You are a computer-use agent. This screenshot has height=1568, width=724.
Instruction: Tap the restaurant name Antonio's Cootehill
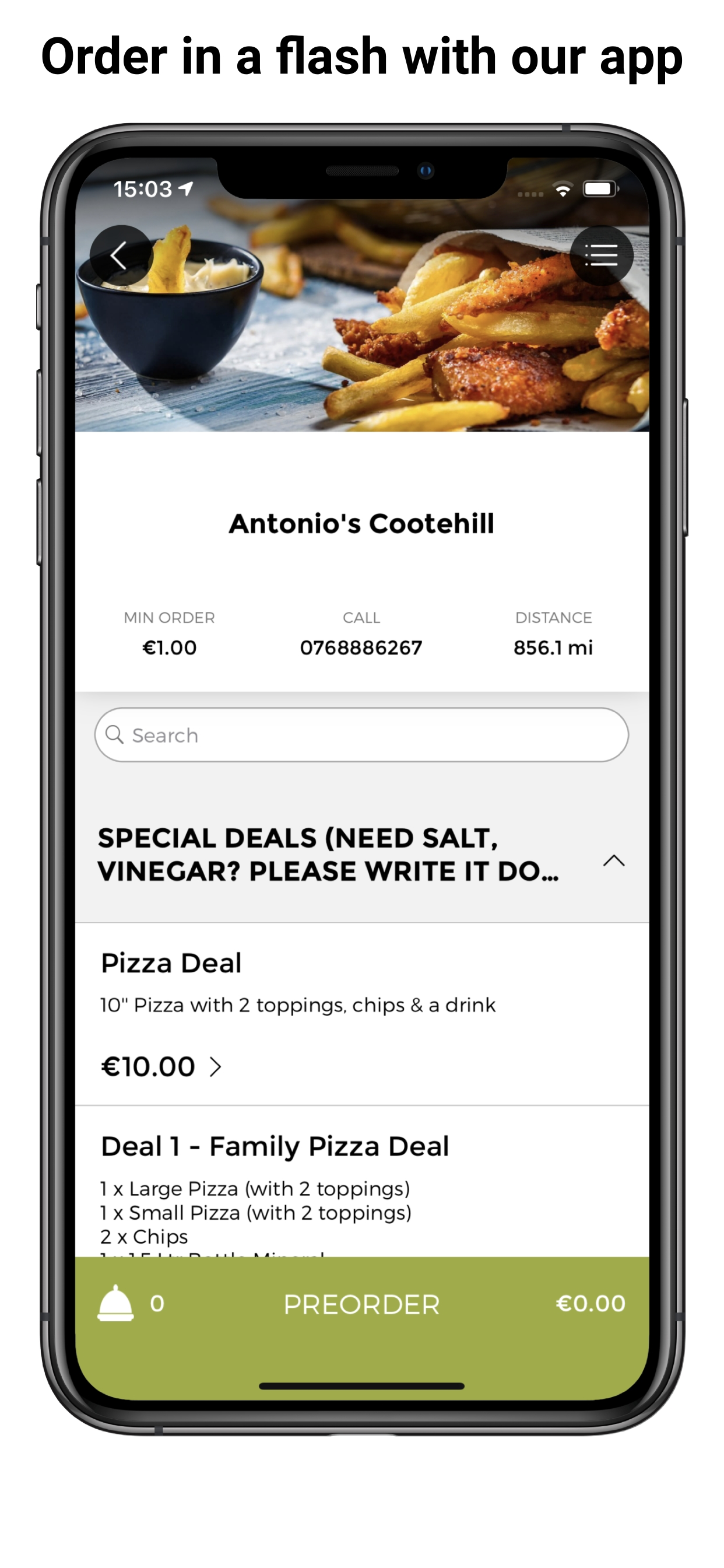(362, 523)
